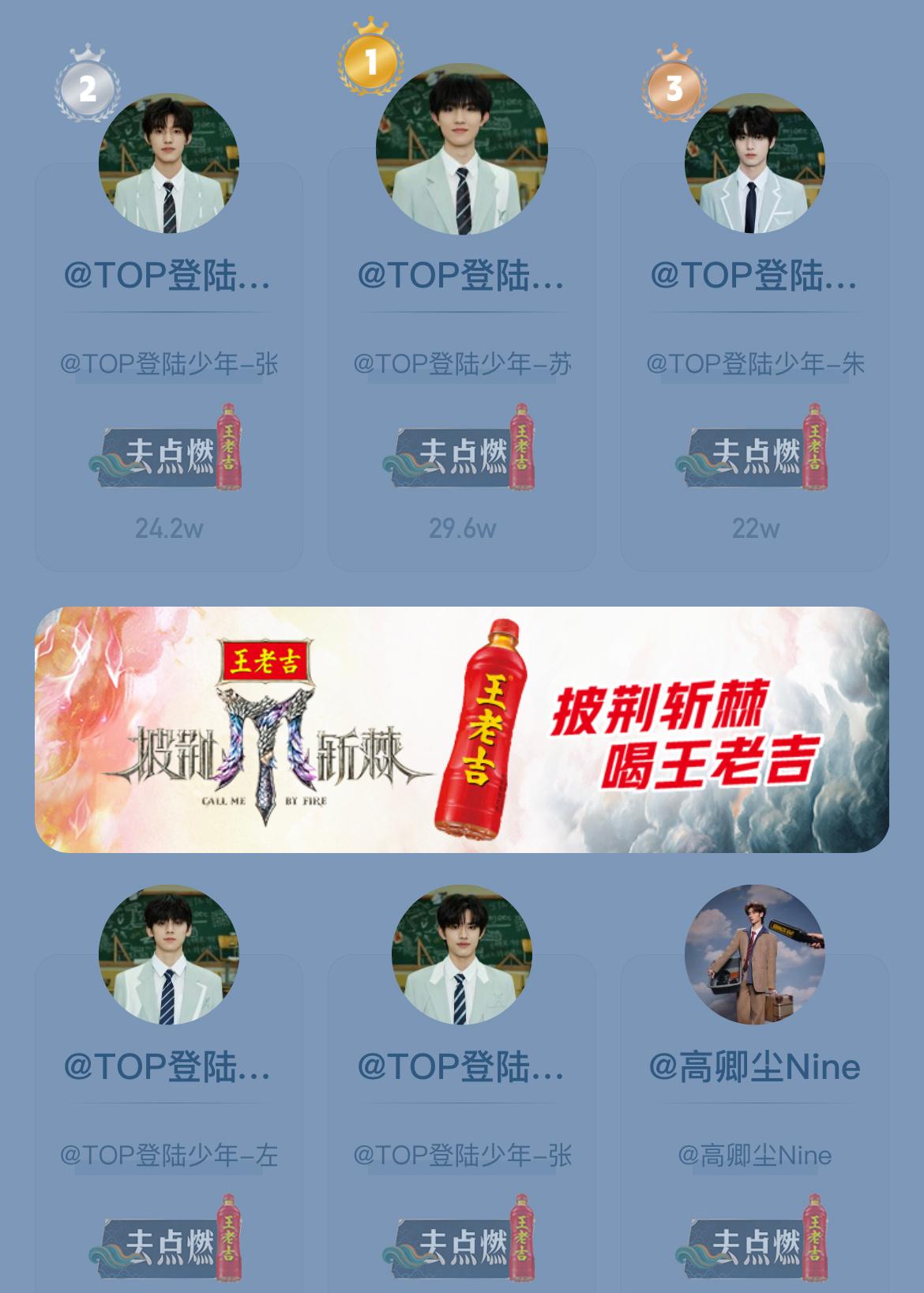
Task: Open the small @高卿尘Nine mention link
Action: 755,1156
